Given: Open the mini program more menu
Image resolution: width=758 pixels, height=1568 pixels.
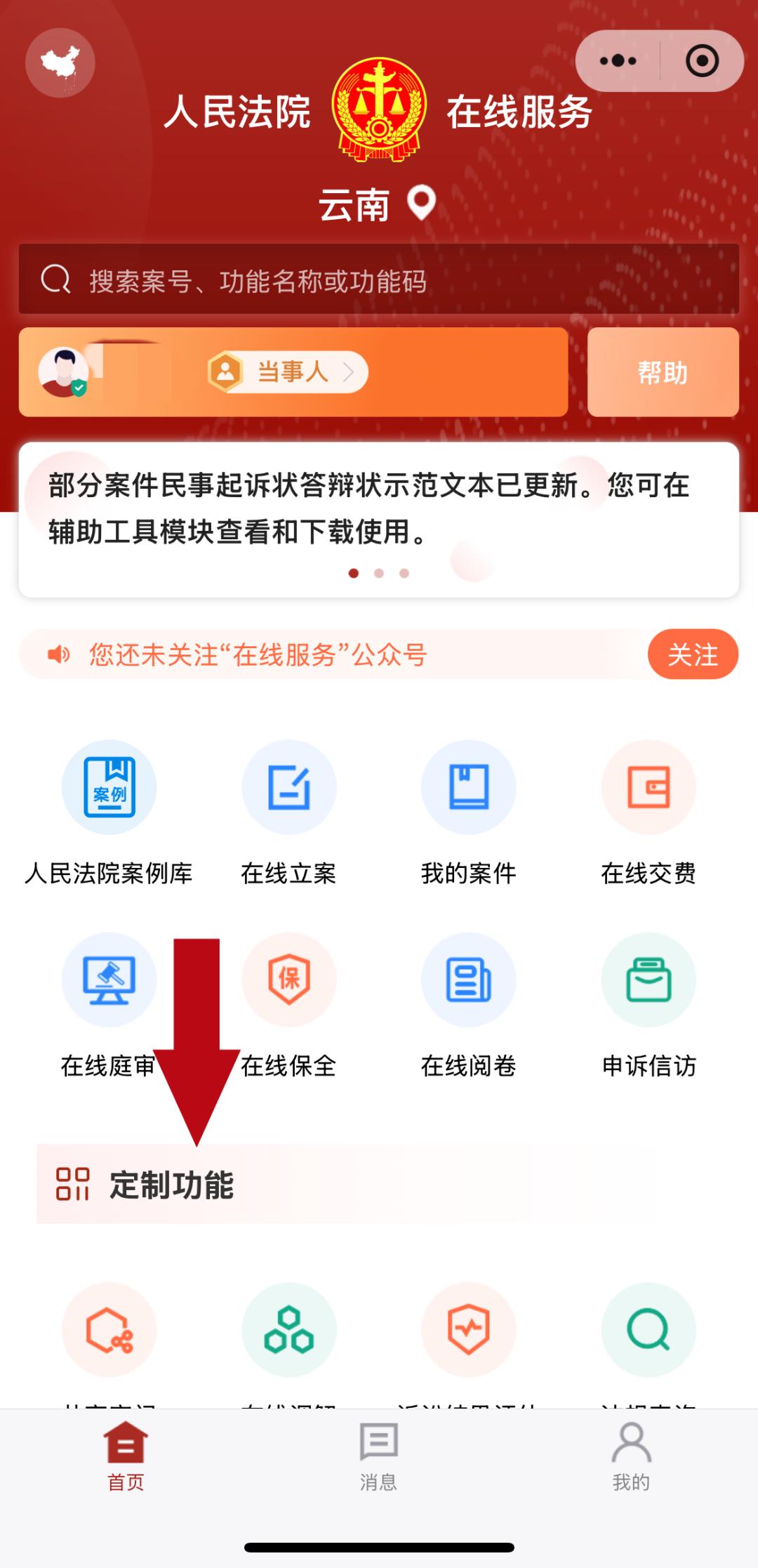Looking at the screenshot, I should (x=618, y=61).
